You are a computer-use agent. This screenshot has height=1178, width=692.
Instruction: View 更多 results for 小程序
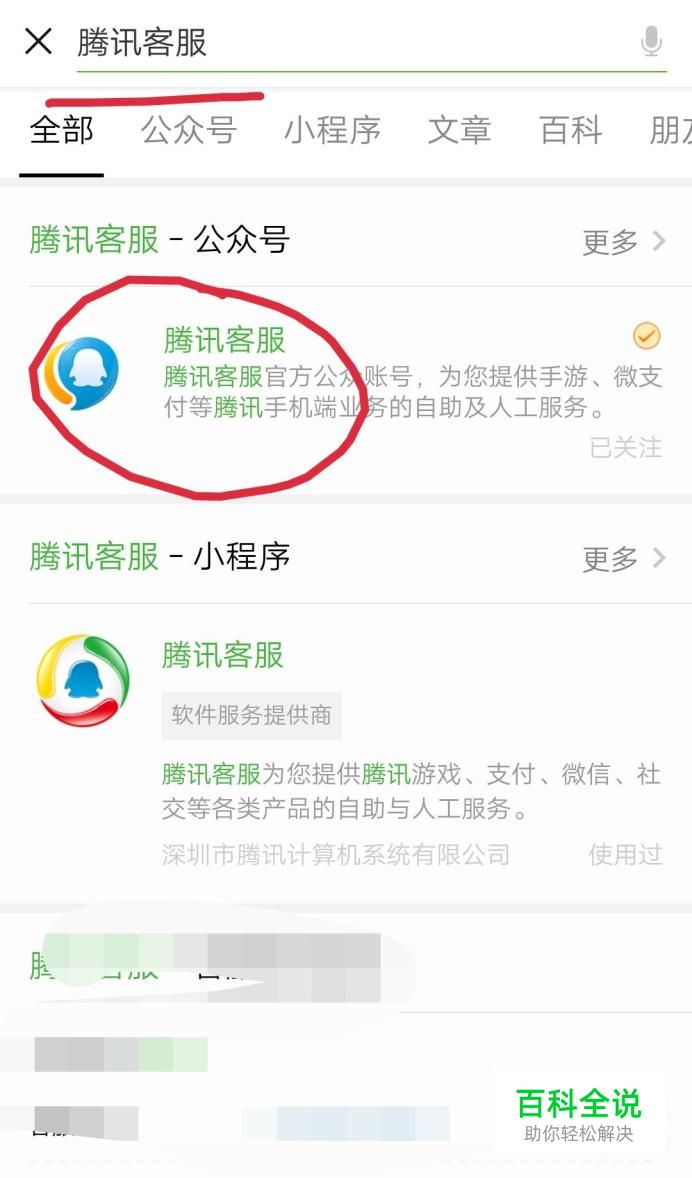(623, 558)
